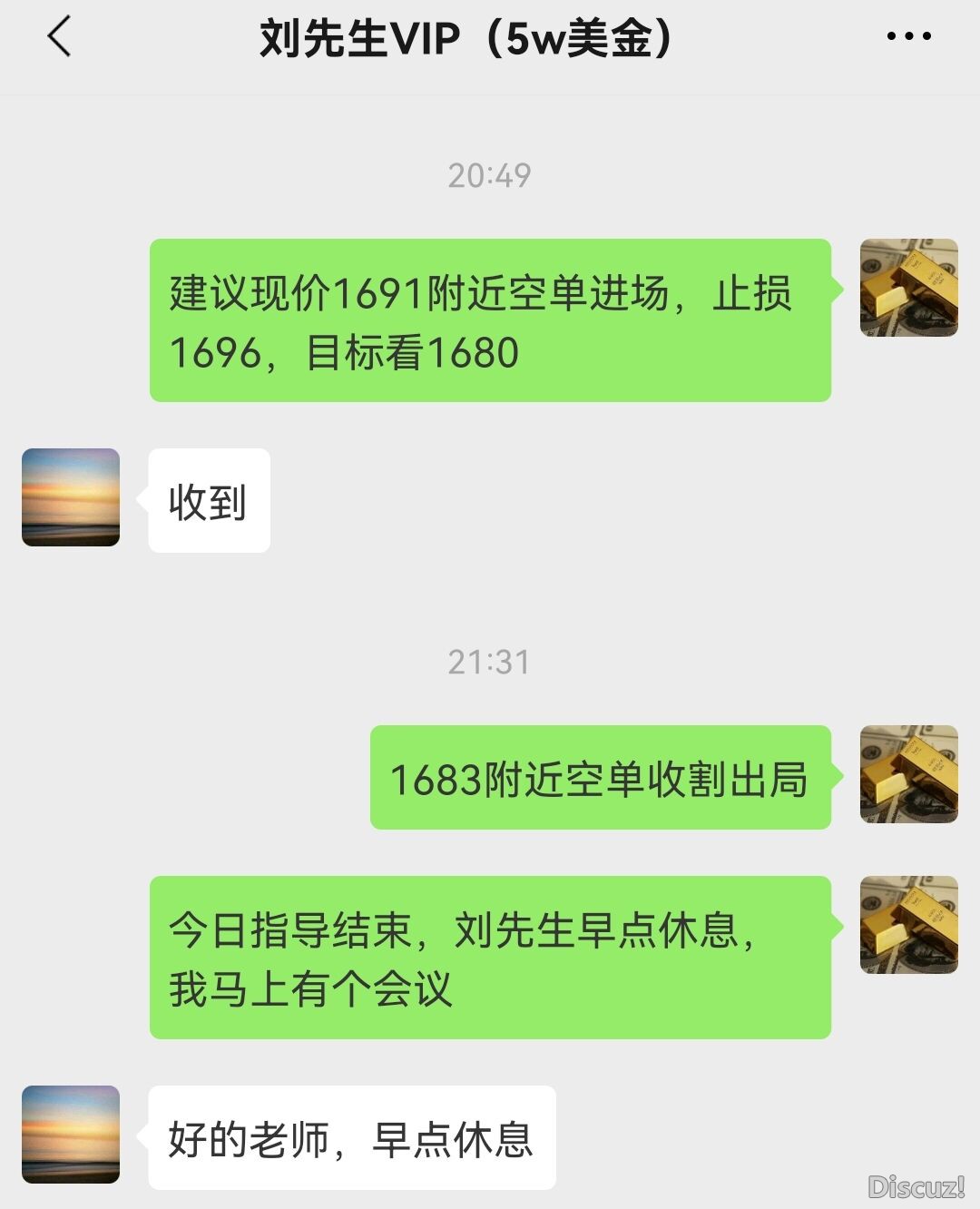Open sunset avatar beside the 收到 message

tap(71, 497)
